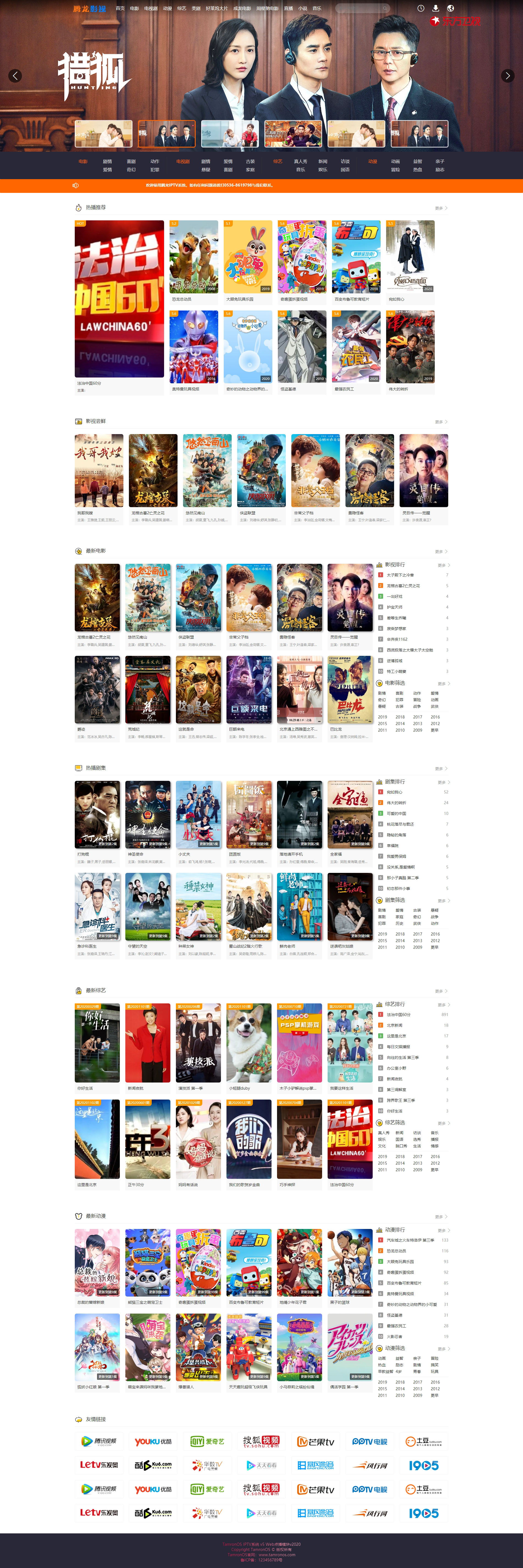Image resolution: width=523 pixels, height=1568 pixels.
Task: Open the 芒果tv friend link
Action: [x=316, y=1441]
